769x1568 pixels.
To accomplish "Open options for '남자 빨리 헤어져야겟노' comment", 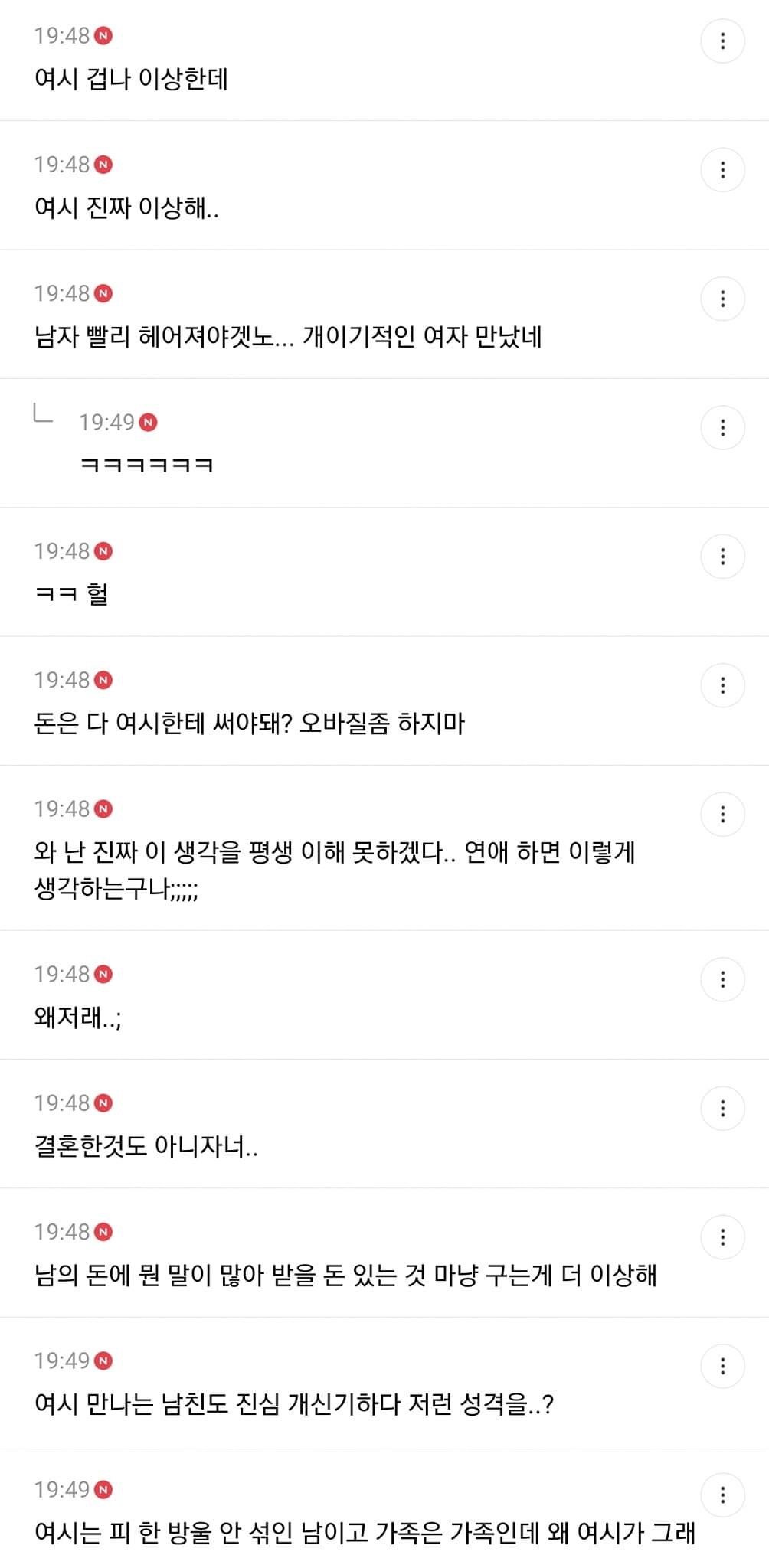I will point(722,299).
